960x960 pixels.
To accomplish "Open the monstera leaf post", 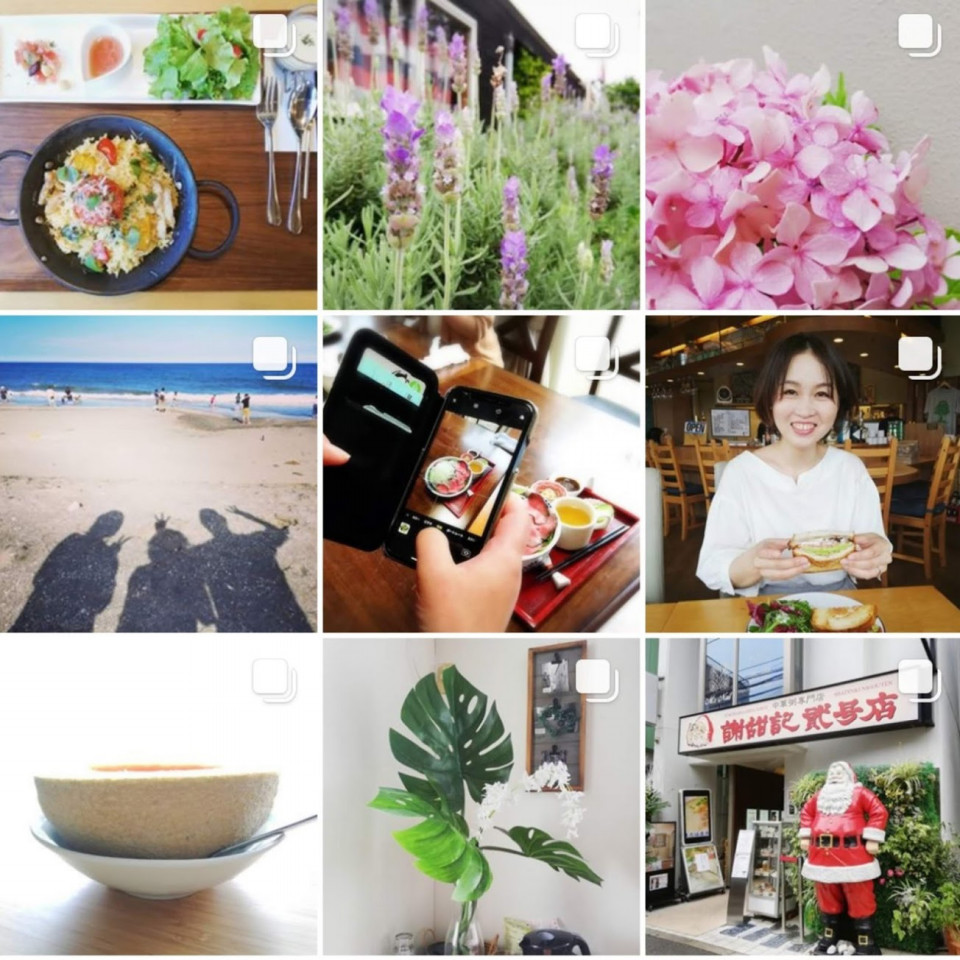I will pos(481,798).
